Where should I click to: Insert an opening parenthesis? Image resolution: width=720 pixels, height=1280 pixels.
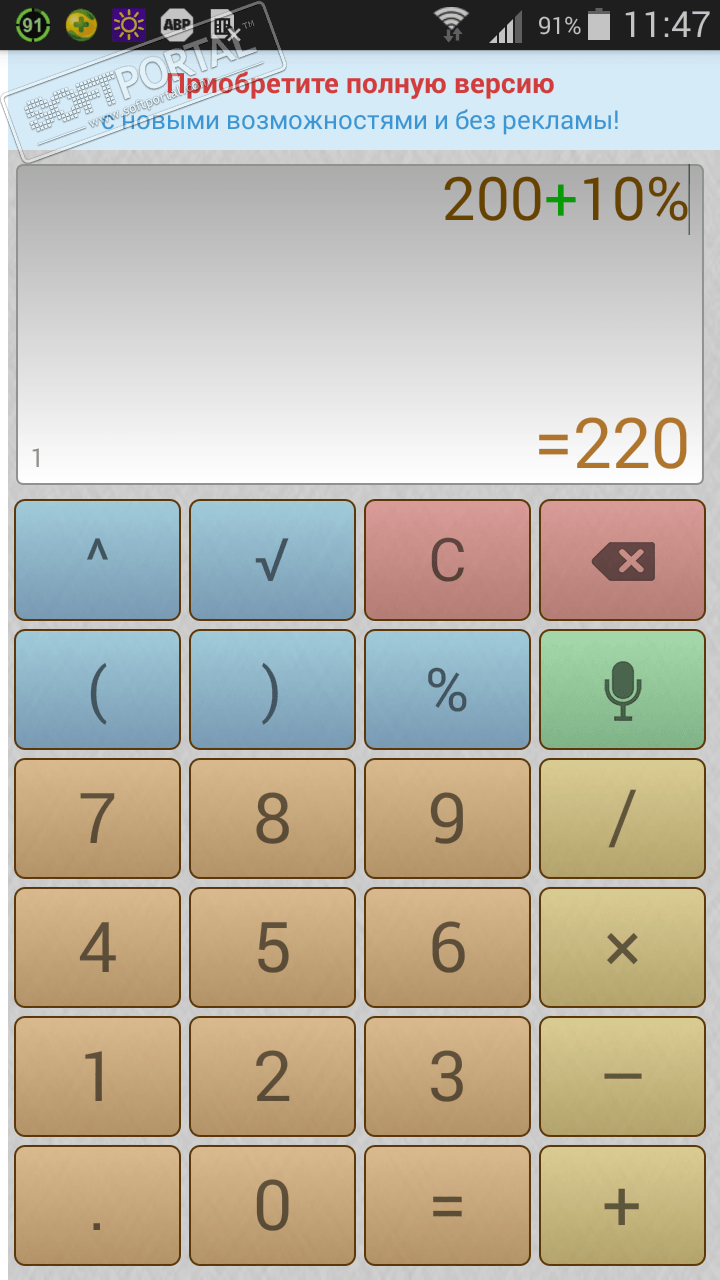point(97,689)
